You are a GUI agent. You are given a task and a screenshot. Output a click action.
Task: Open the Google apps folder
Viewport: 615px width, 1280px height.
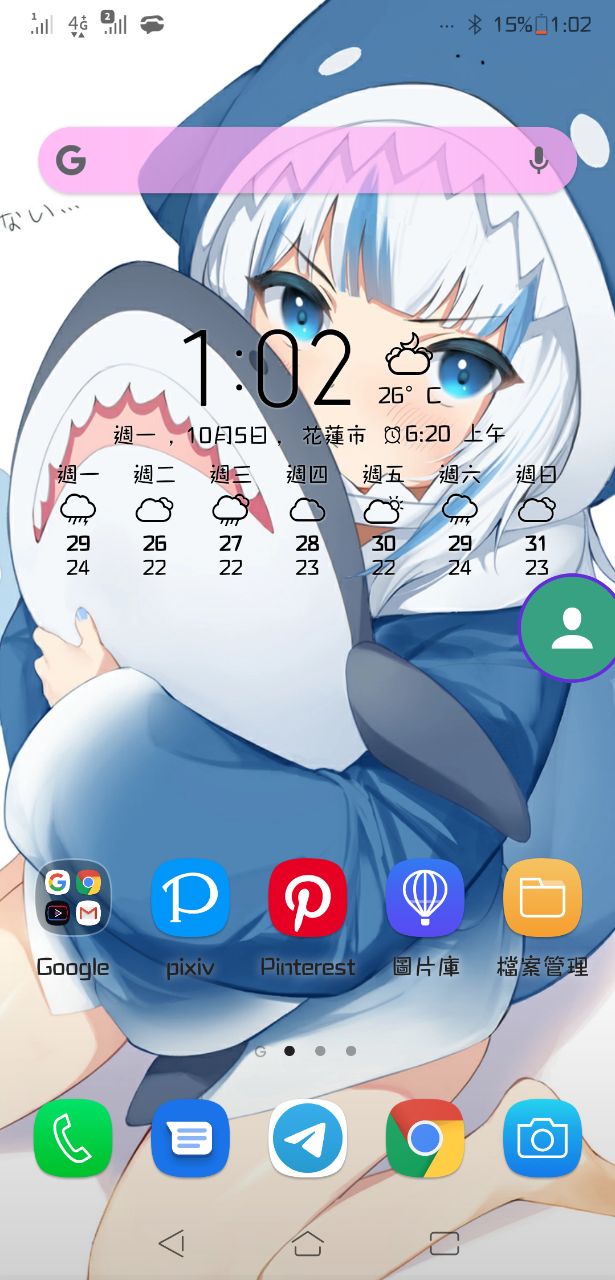[x=73, y=898]
